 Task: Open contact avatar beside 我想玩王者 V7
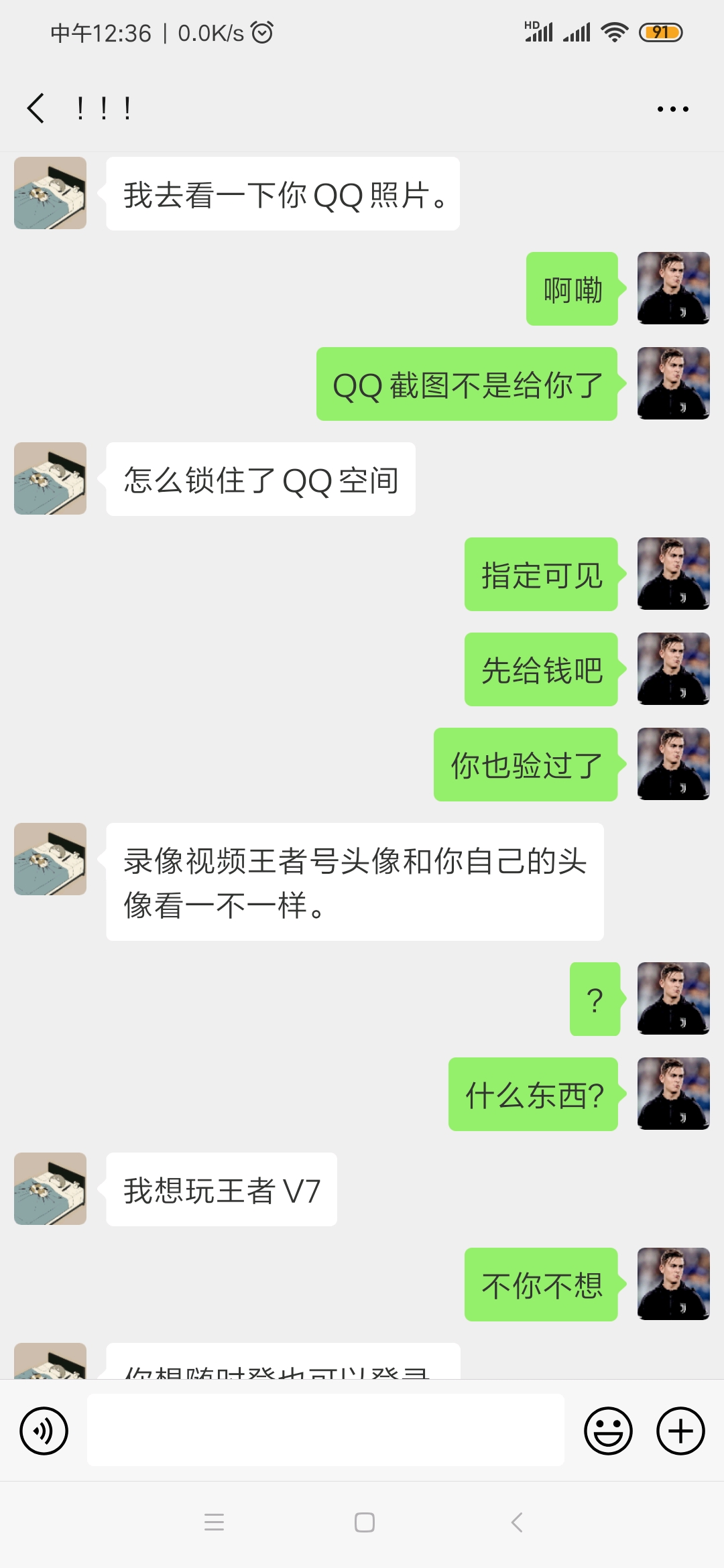pyautogui.click(x=50, y=1189)
